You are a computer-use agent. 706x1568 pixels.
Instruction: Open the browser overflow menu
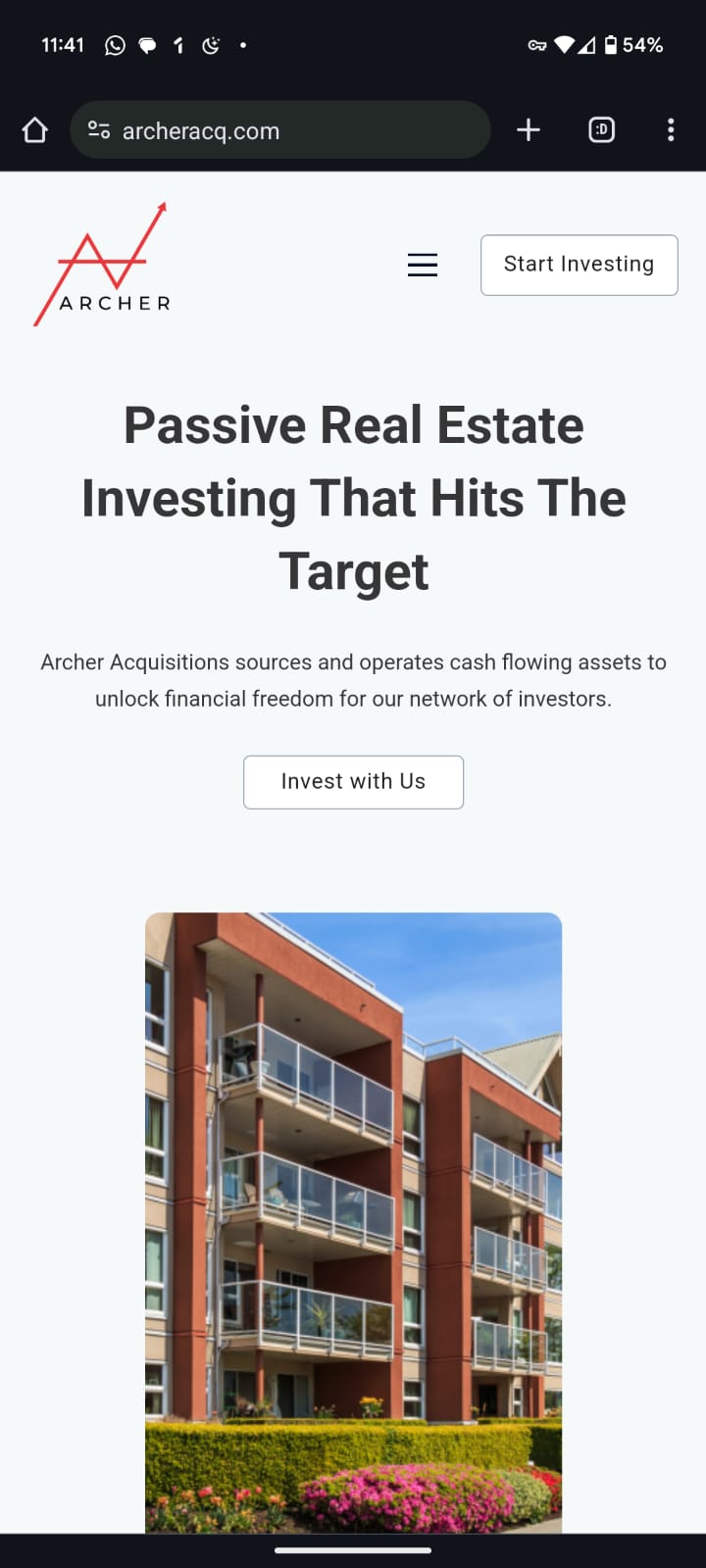pos(671,130)
